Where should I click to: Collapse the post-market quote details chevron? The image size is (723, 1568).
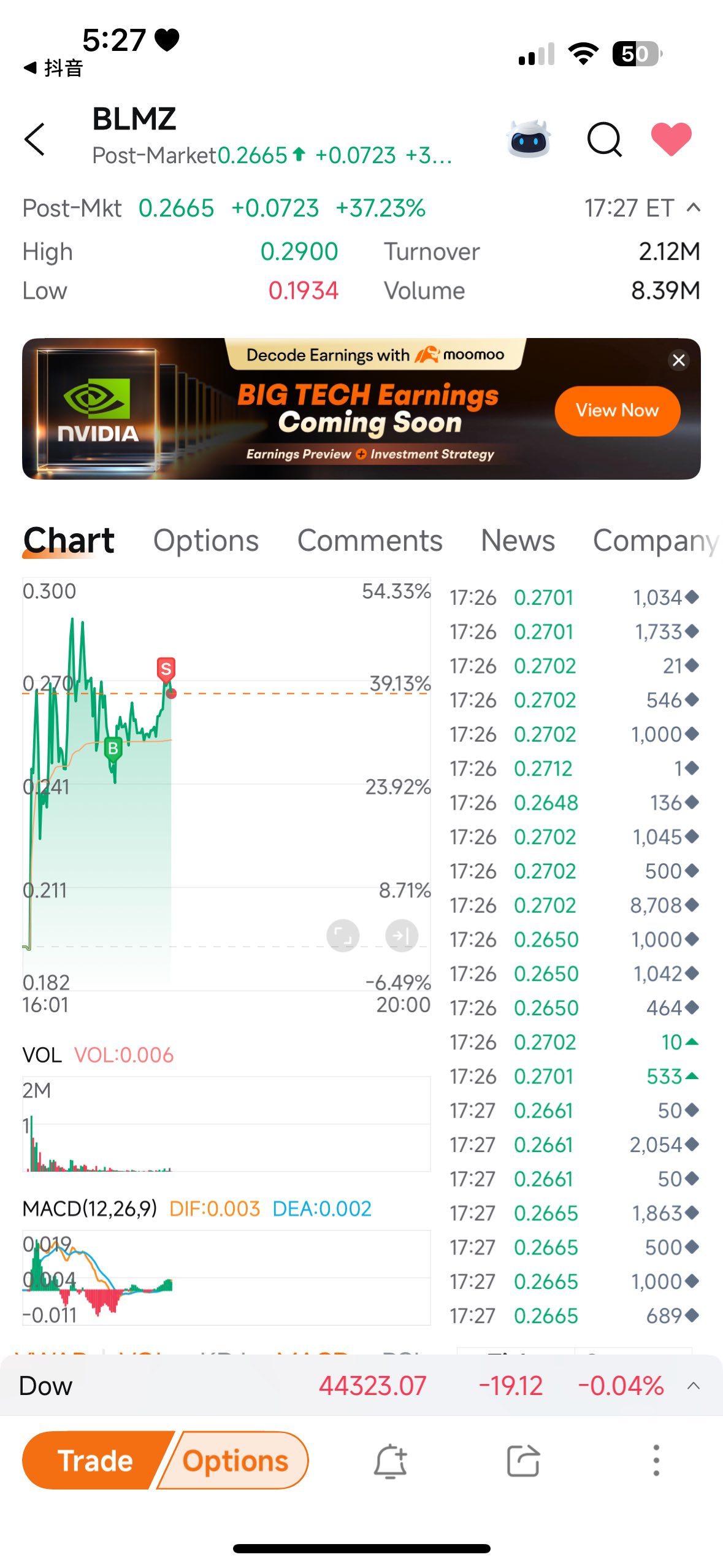[692, 208]
